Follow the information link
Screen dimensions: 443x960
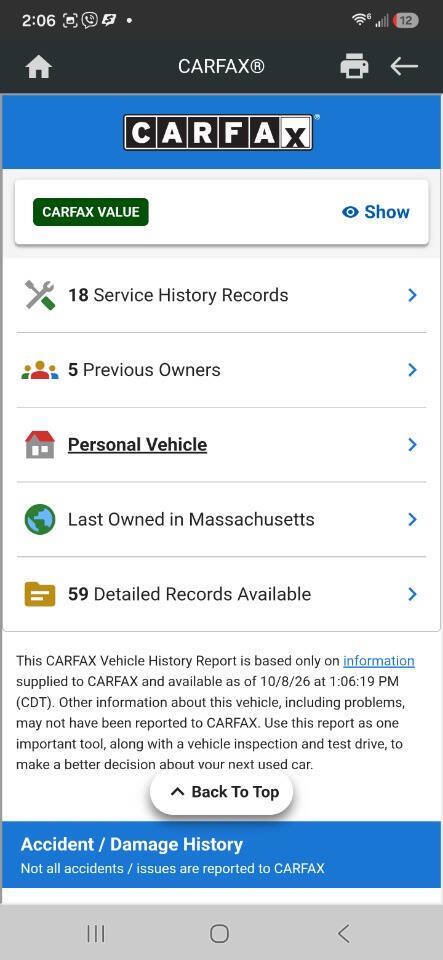(x=379, y=661)
